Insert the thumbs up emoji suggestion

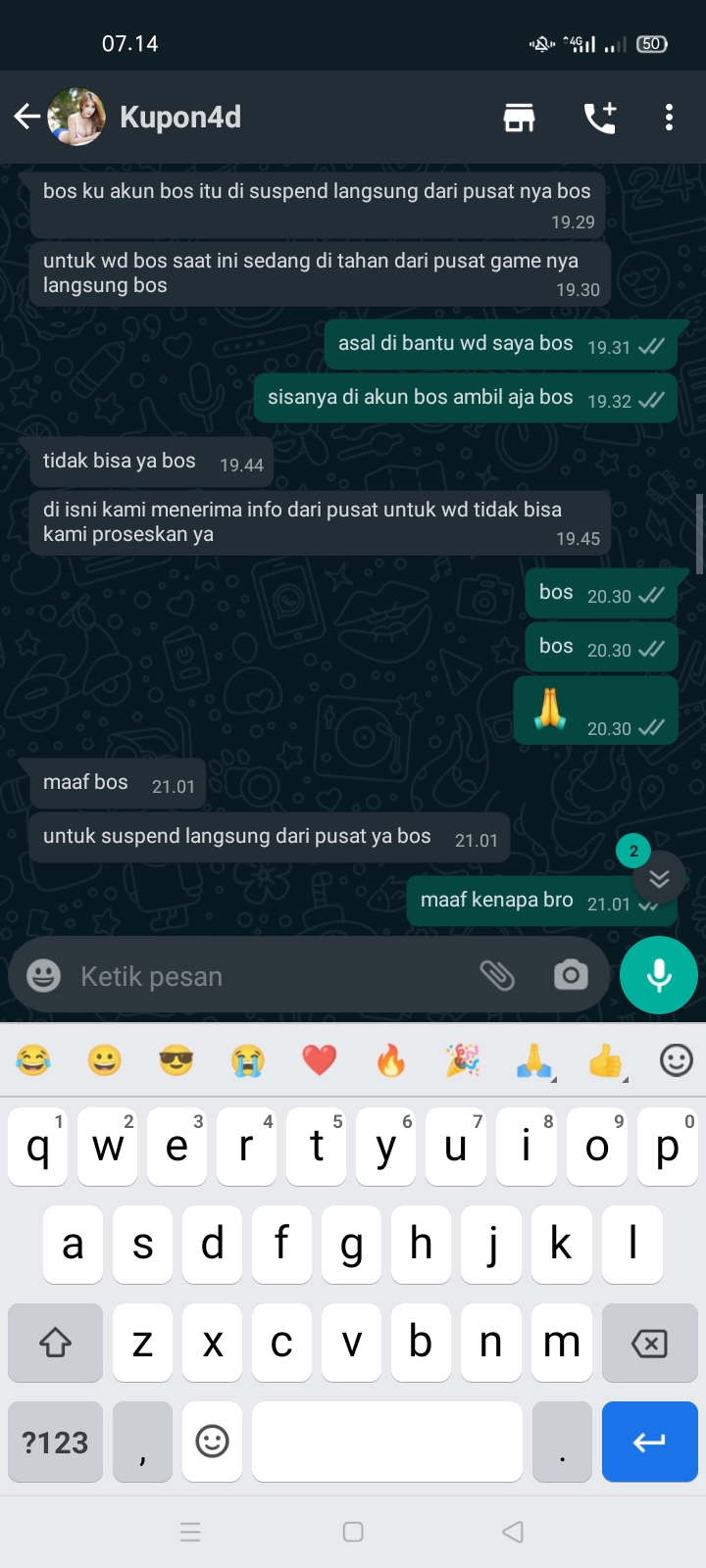605,1060
